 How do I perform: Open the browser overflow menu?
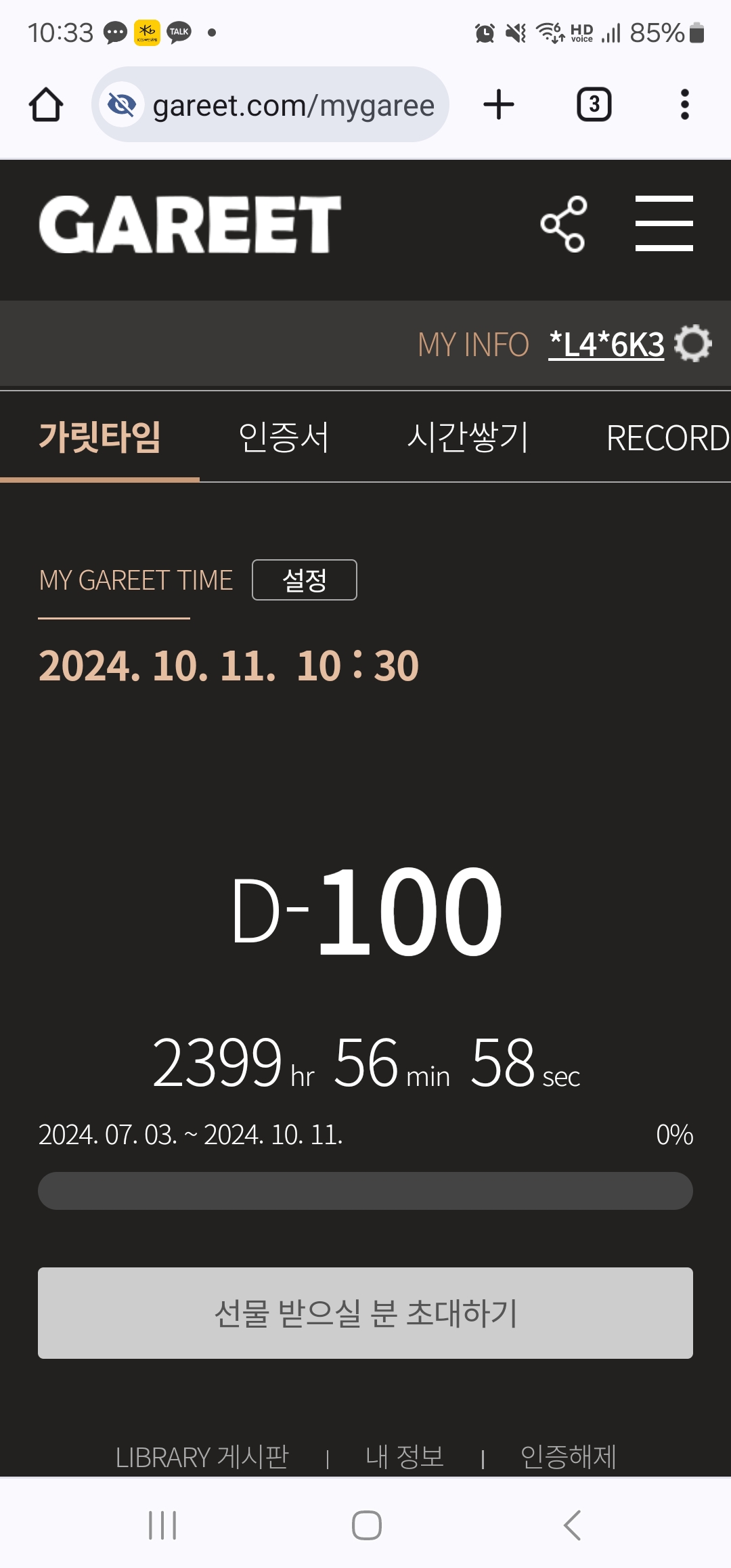pos(684,105)
